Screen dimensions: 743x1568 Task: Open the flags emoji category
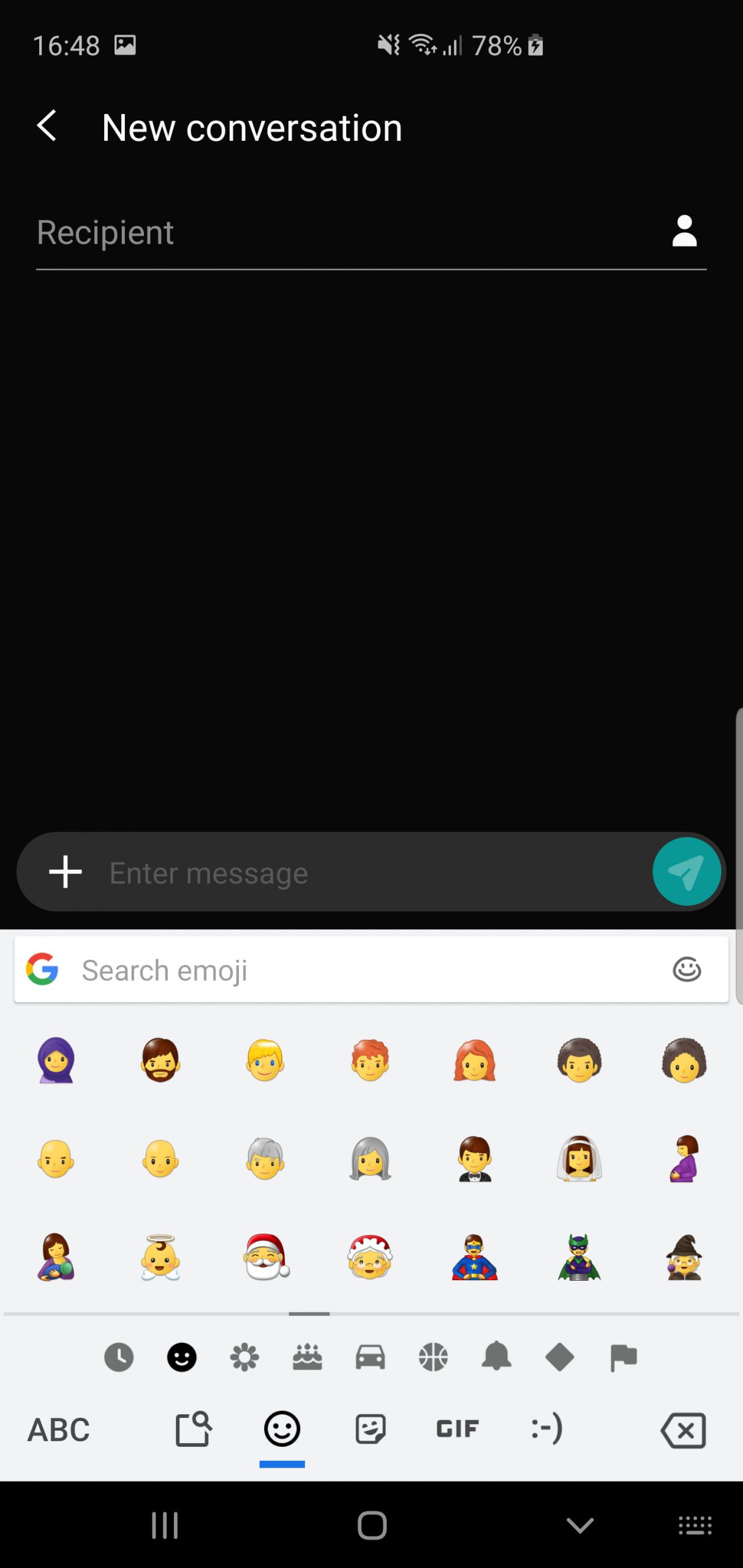[624, 1358]
